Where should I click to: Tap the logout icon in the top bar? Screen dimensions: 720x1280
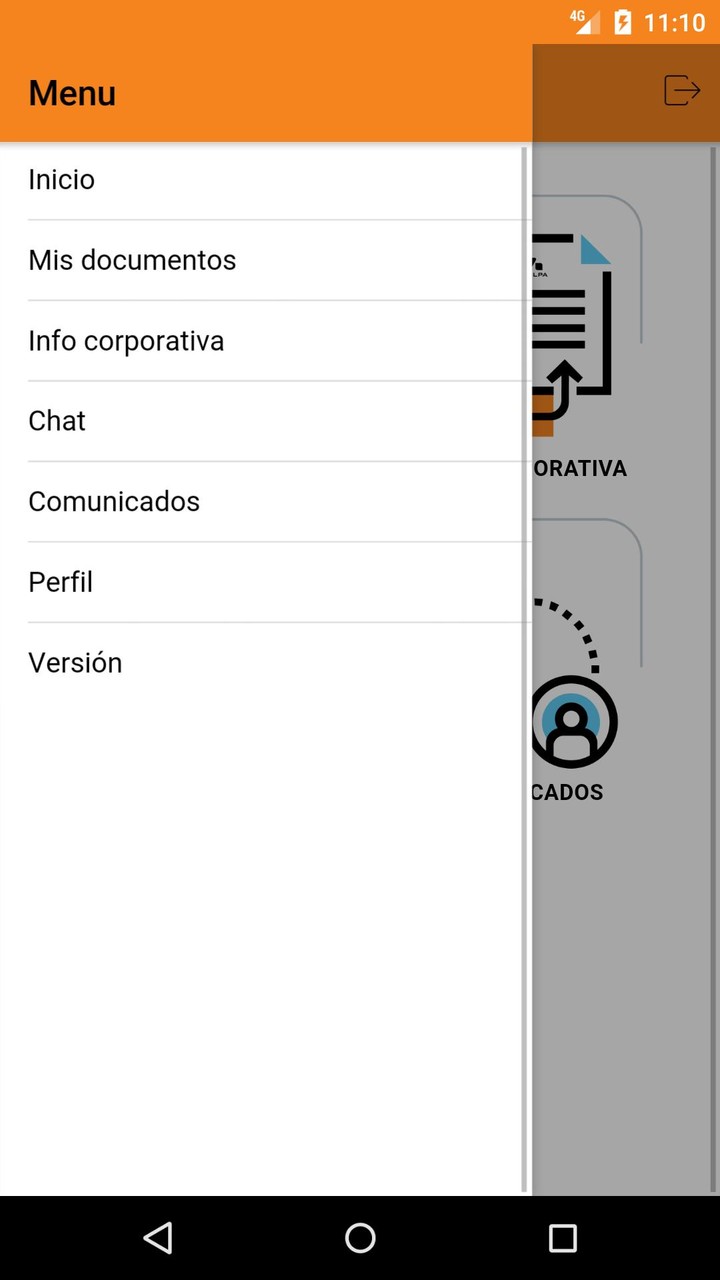point(683,90)
